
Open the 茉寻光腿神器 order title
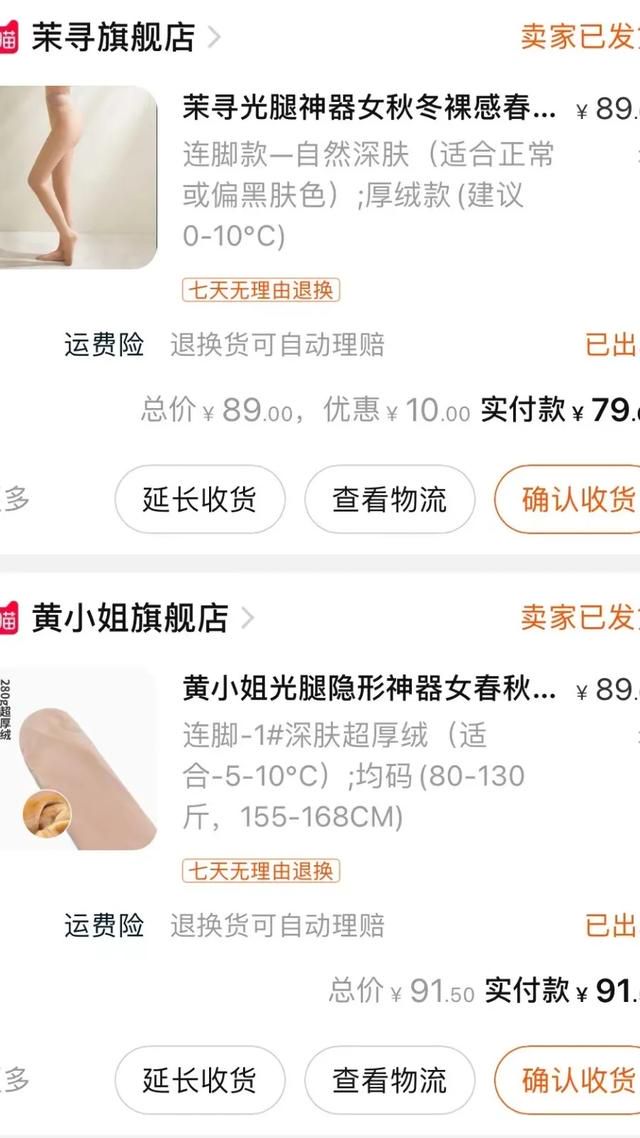(369, 109)
